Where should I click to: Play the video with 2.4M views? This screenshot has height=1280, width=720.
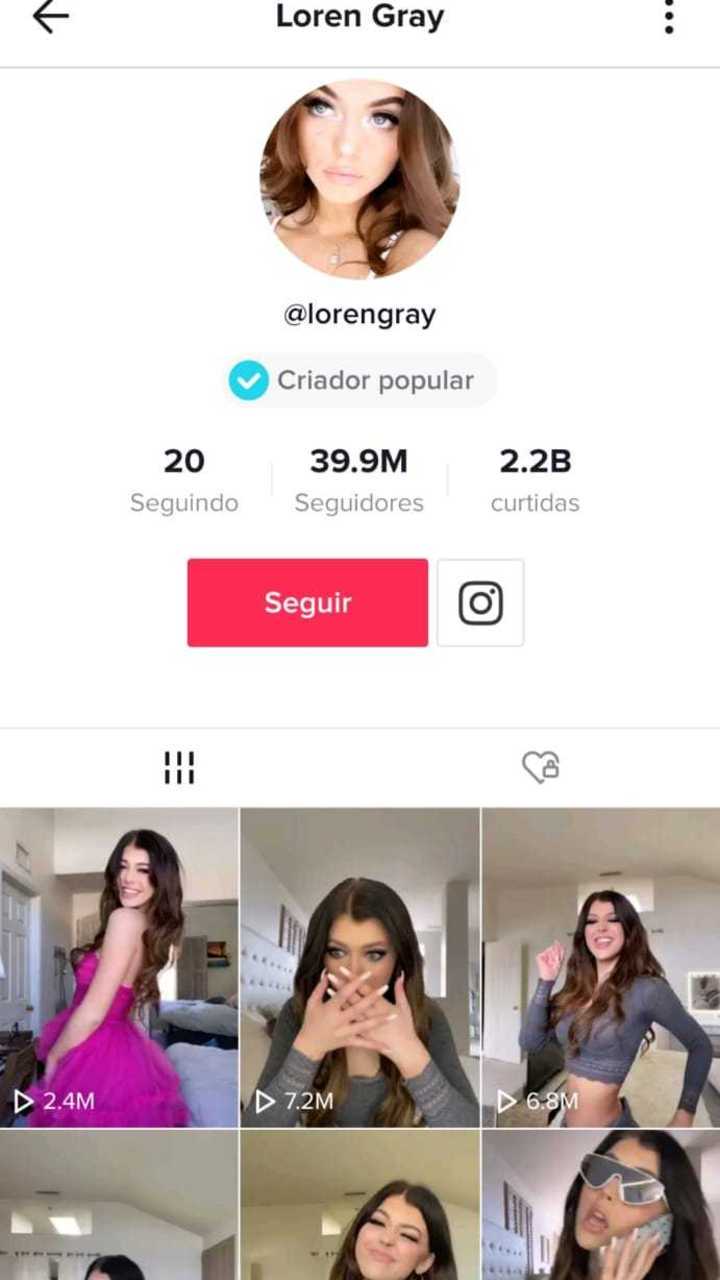(x=119, y=967)
